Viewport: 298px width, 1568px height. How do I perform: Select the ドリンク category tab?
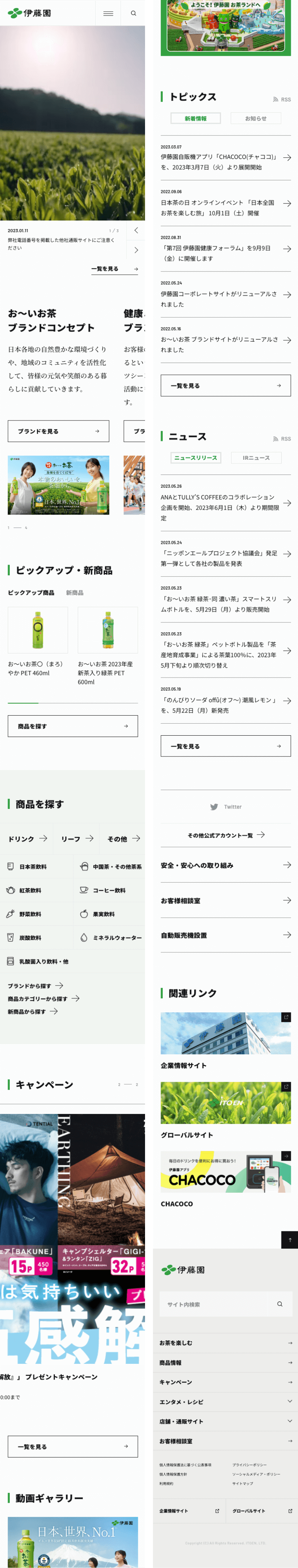tap(27, 838)
